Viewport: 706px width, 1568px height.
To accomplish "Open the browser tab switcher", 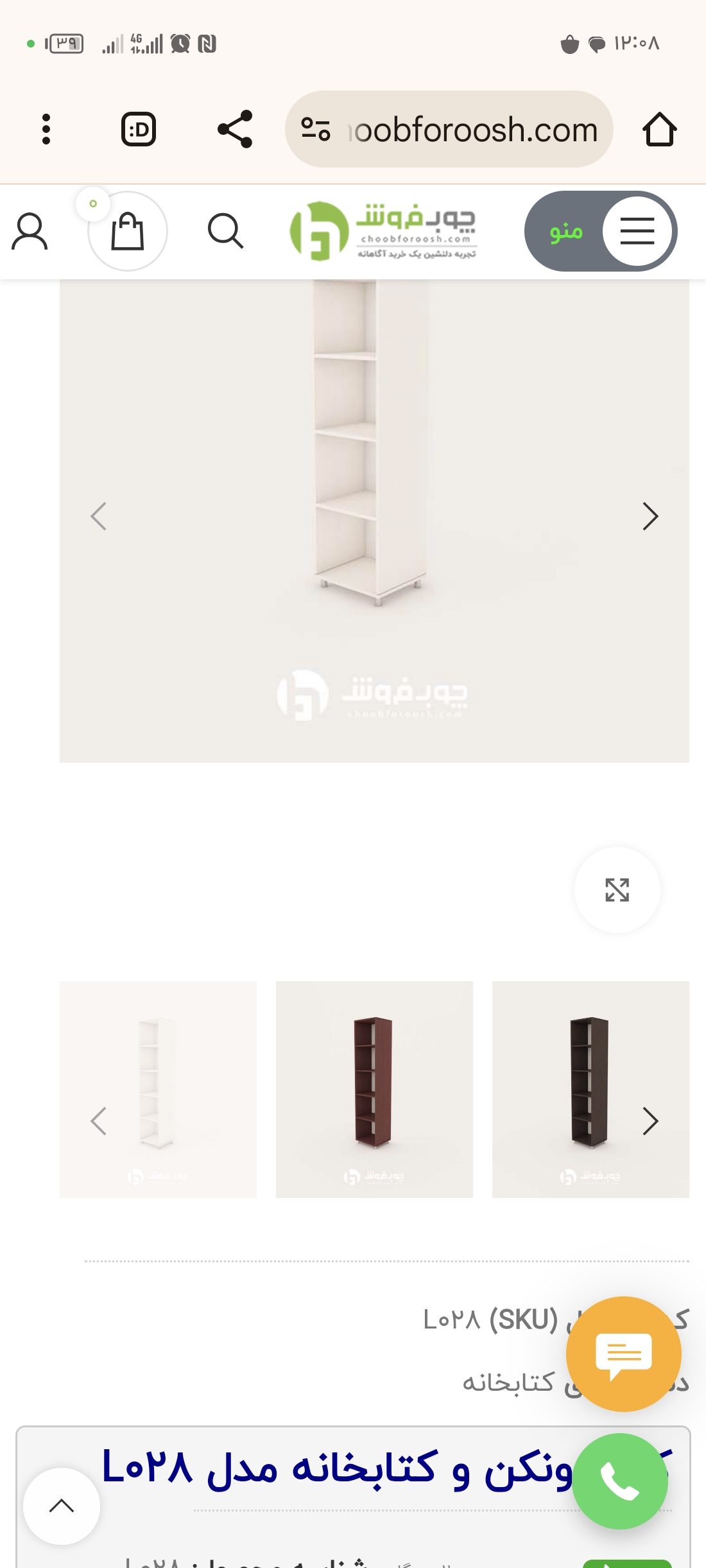I will [x=139, y=129].
